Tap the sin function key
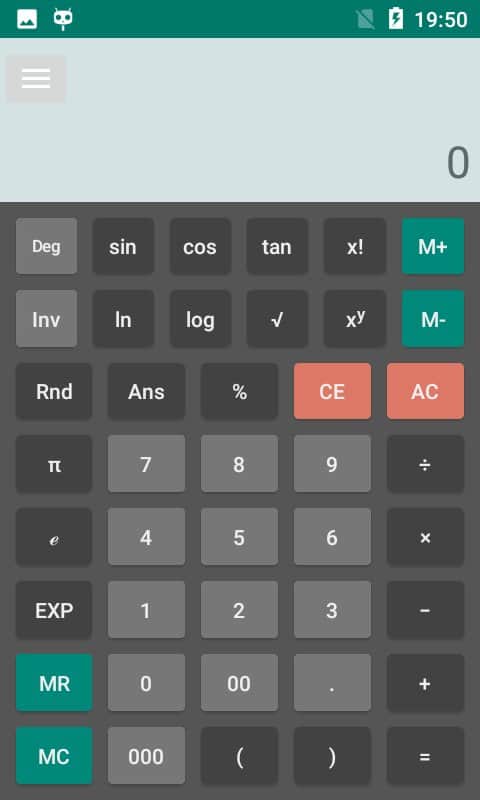 click(x=123, y=246)
